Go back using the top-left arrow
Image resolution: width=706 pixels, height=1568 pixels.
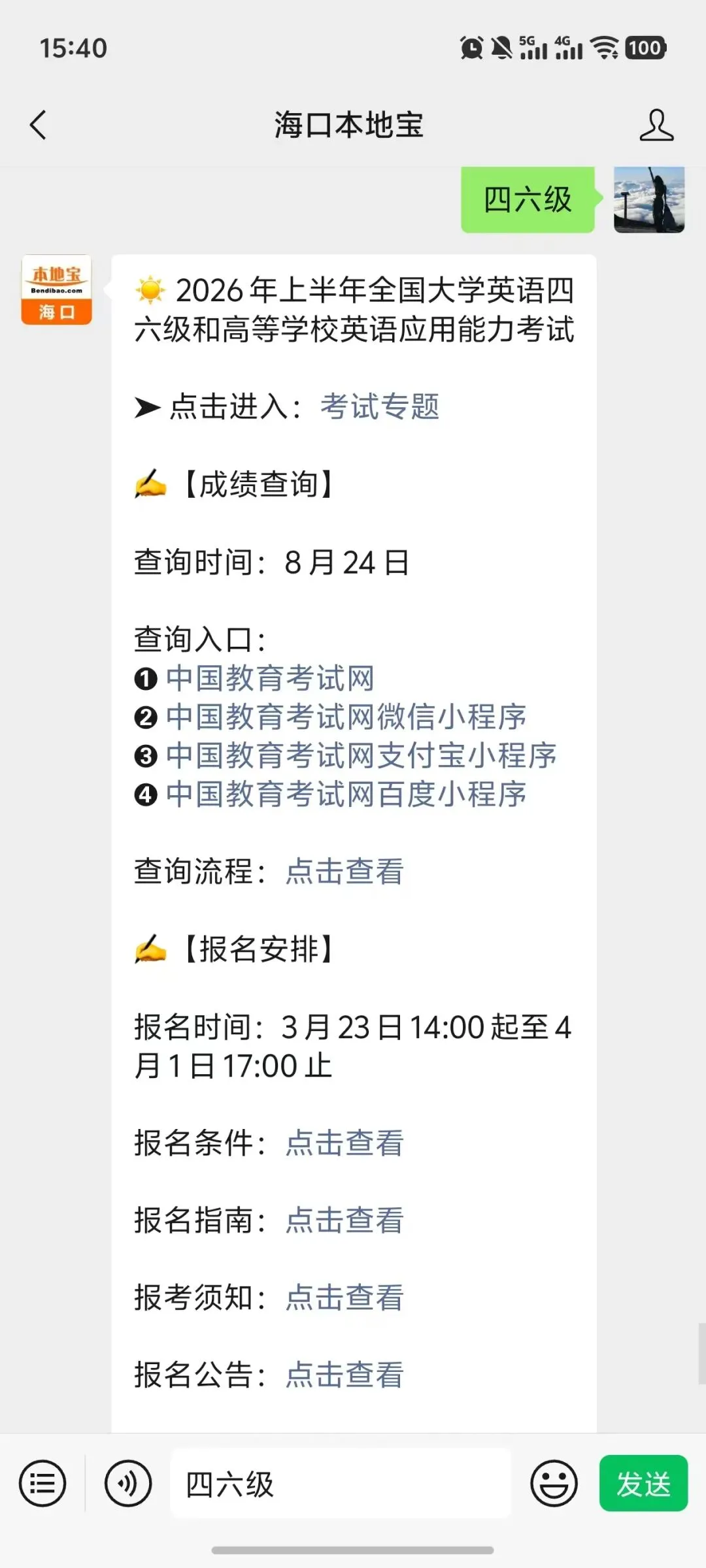point(39,125)
